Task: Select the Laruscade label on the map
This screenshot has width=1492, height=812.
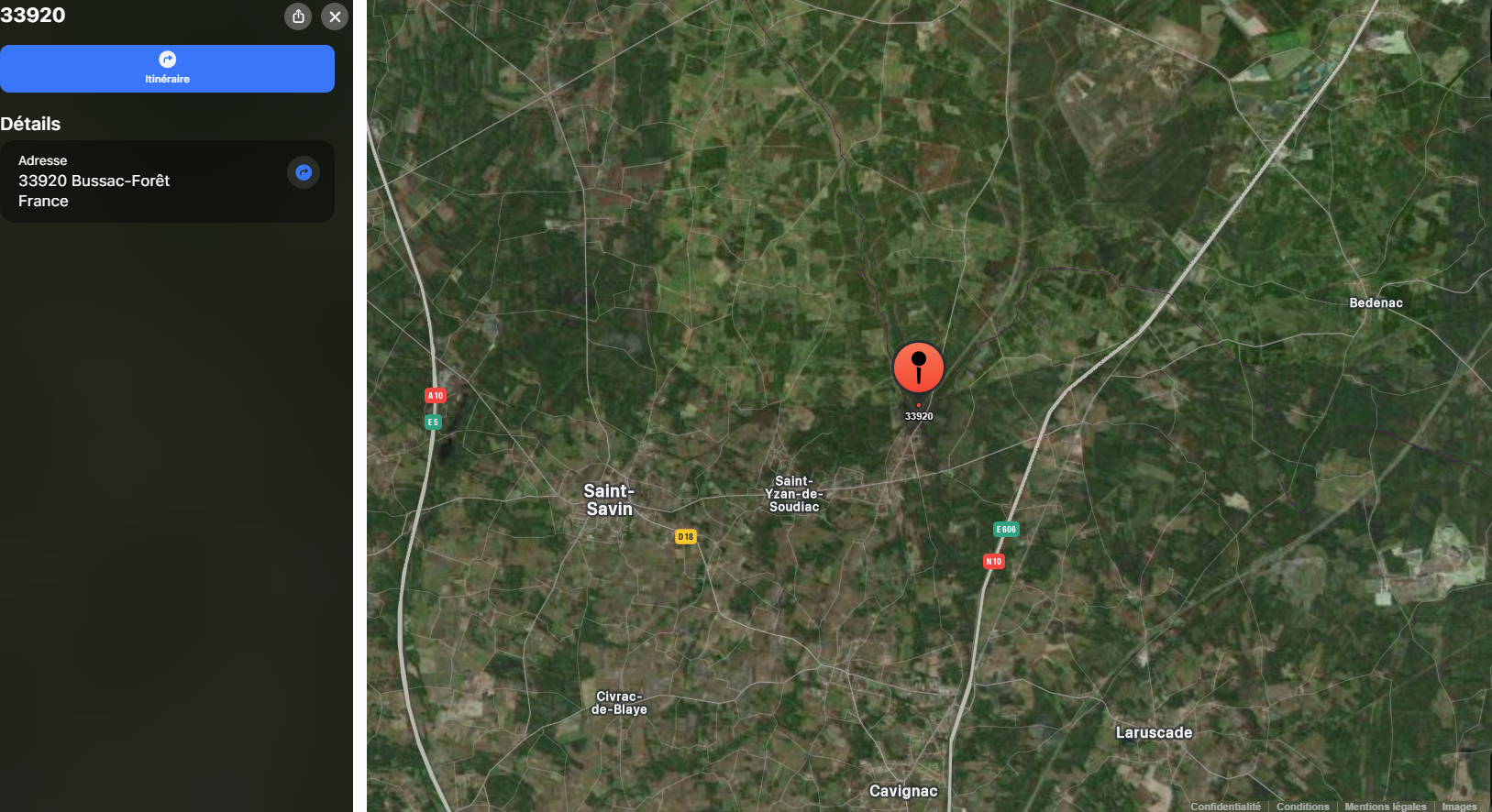Action: coord(1154,732)
